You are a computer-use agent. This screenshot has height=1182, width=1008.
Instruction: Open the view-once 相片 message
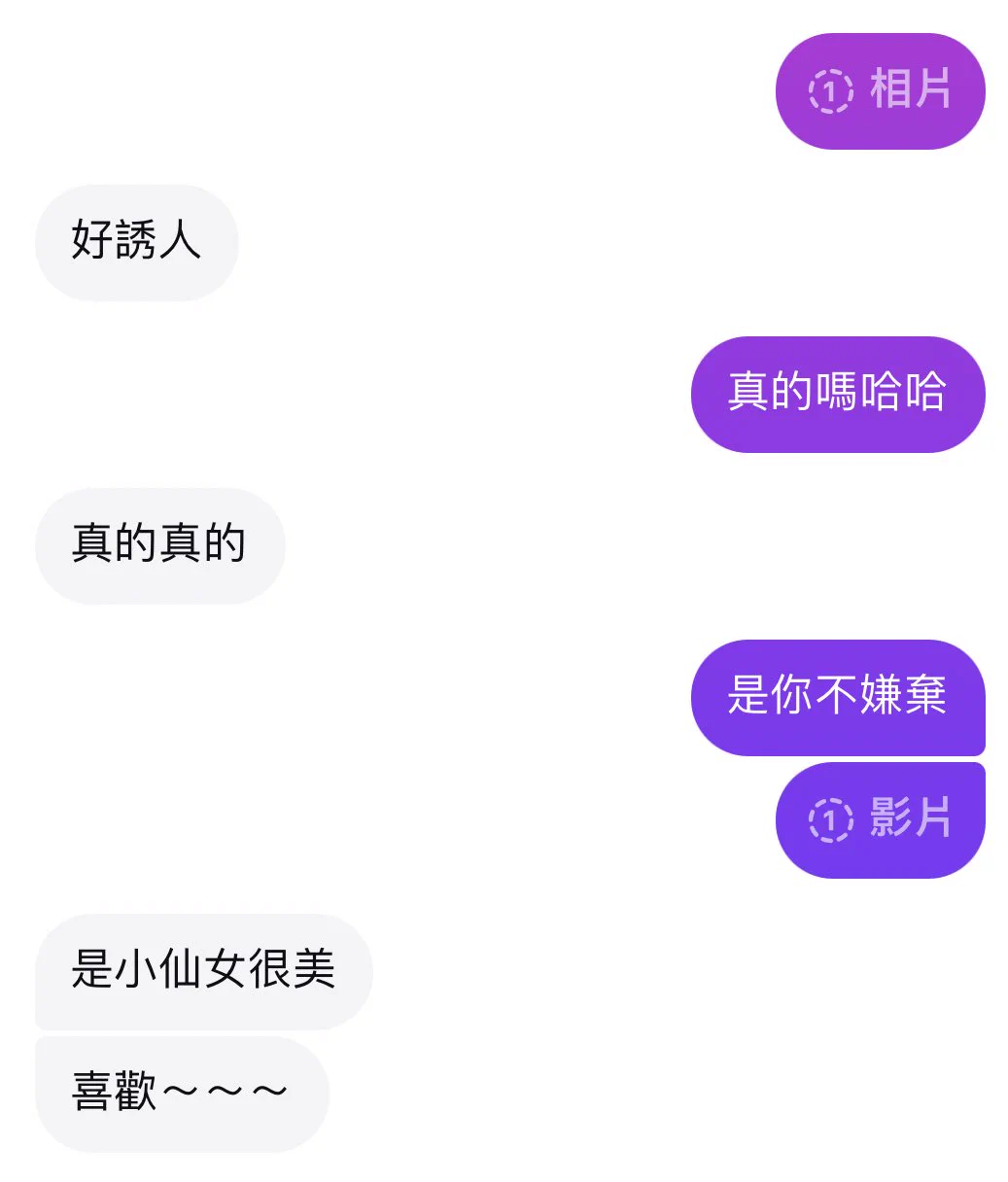(x=880, y=91)
